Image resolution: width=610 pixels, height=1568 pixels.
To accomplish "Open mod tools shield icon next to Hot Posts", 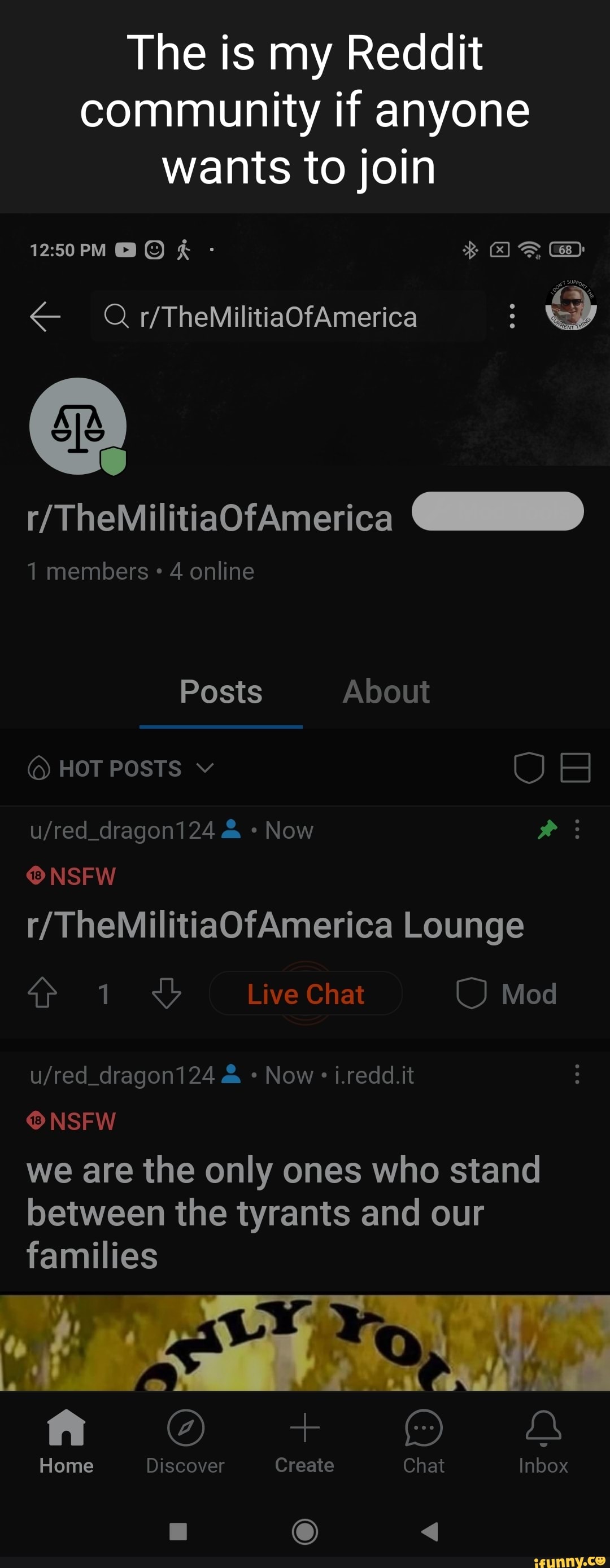I will tap(529, 768).
